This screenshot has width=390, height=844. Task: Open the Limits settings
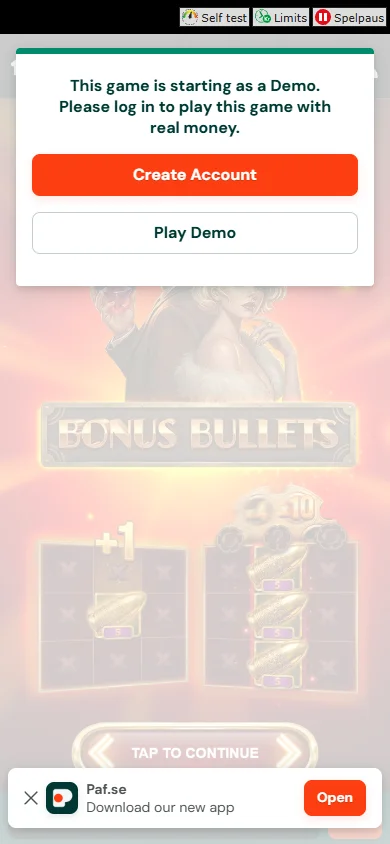281,17
